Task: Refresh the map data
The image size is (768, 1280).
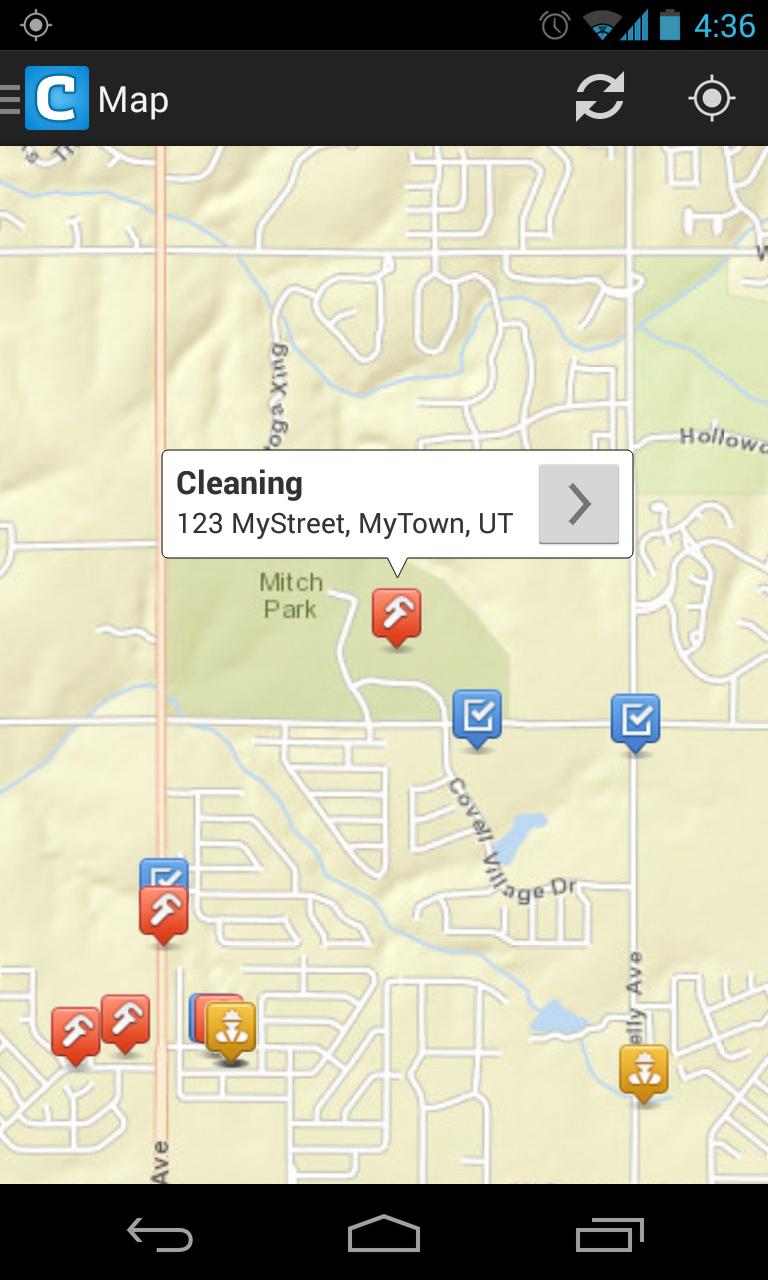Action: point(599,98)
